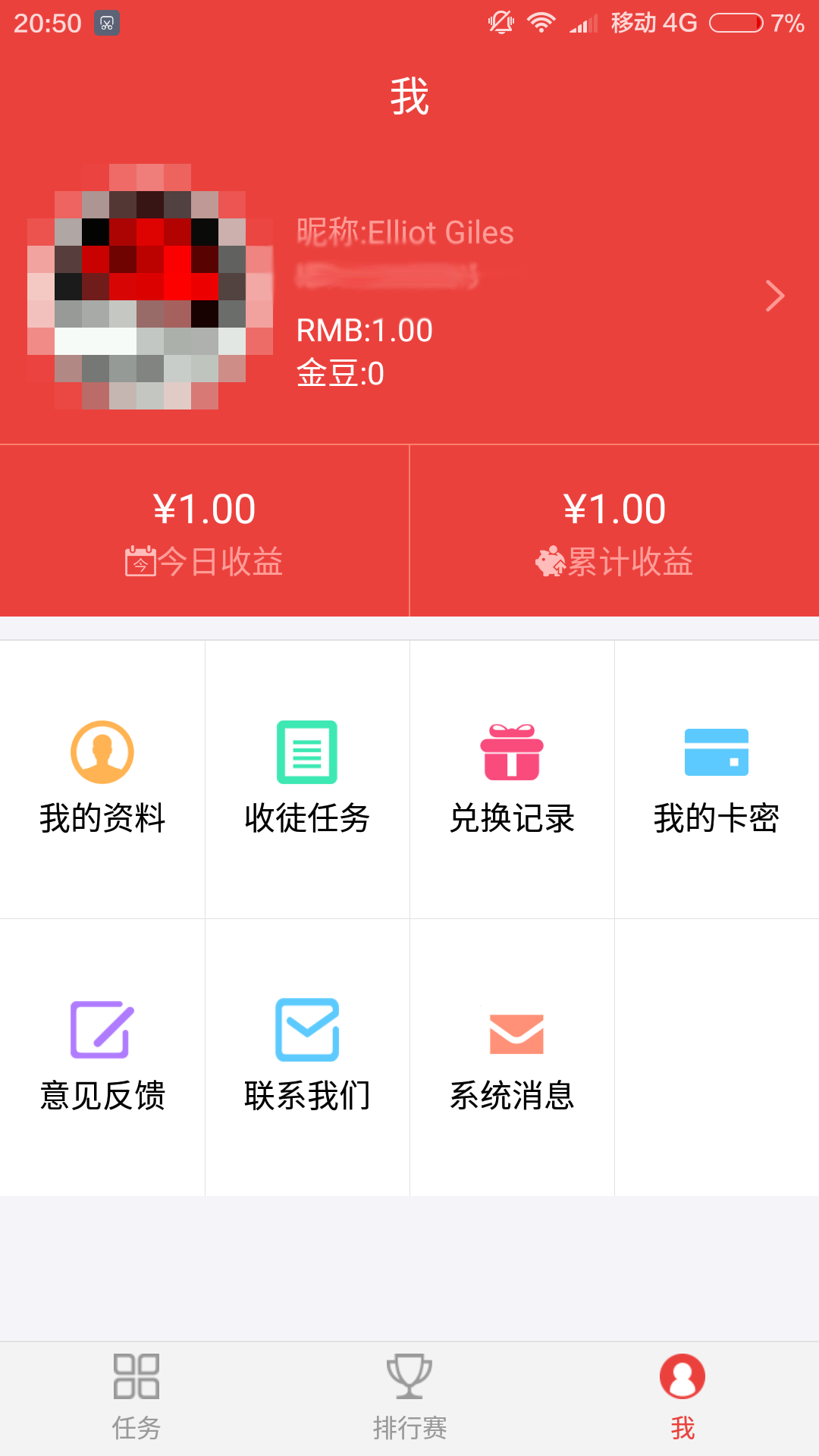View 兑换记录 (exchange records)
Image resolution: width=819 pixels, height=1456 pixels.
[512, 779]
